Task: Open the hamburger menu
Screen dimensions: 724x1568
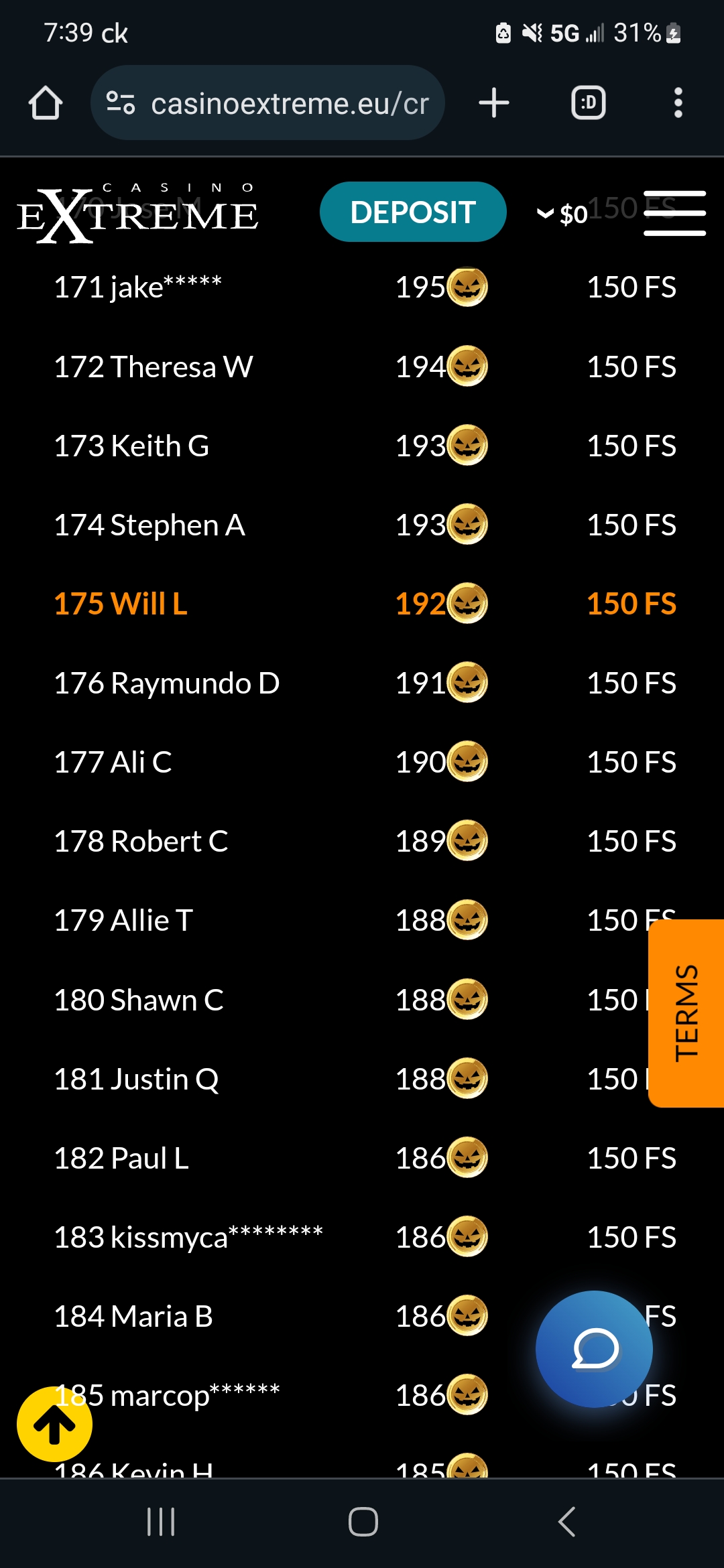Action: [674, 213]
